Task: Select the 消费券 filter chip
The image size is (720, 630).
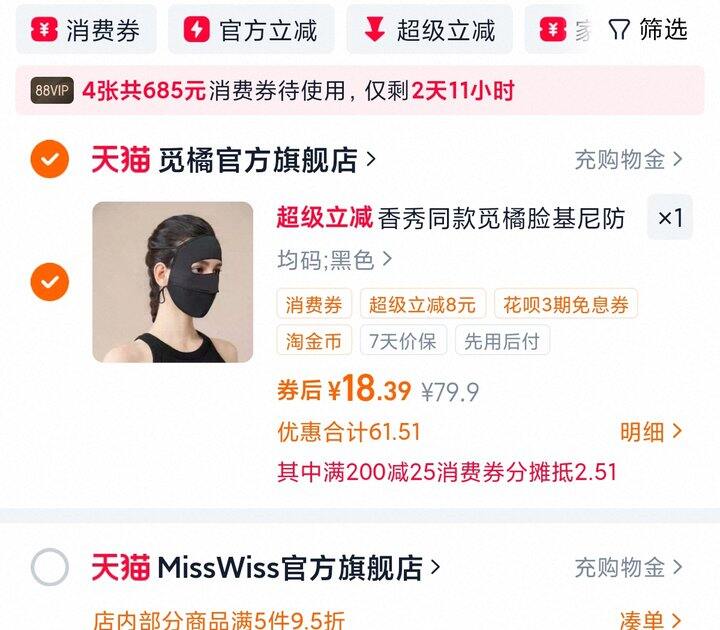Action: [x=86, y=30]
